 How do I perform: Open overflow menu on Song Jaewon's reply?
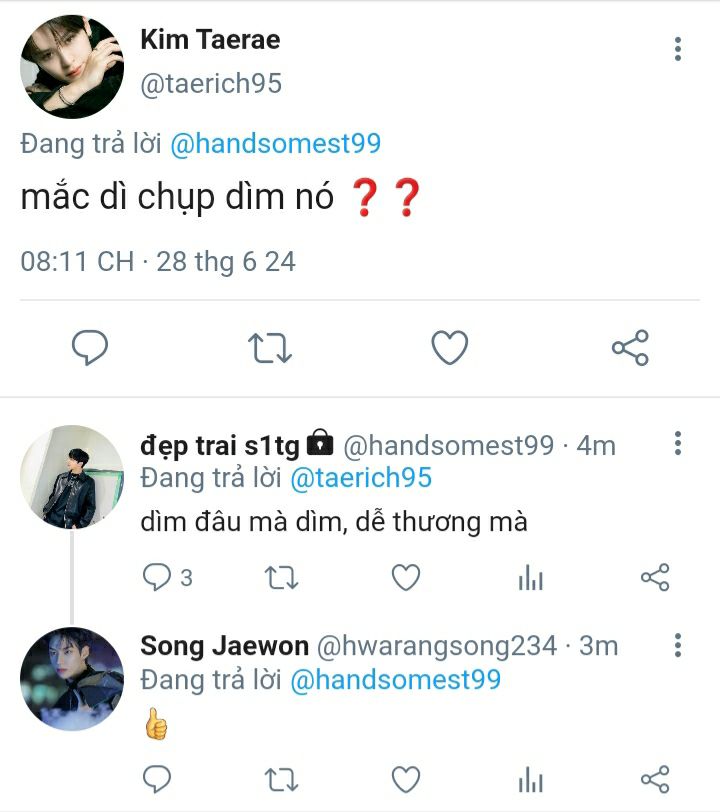click(678, 645)
